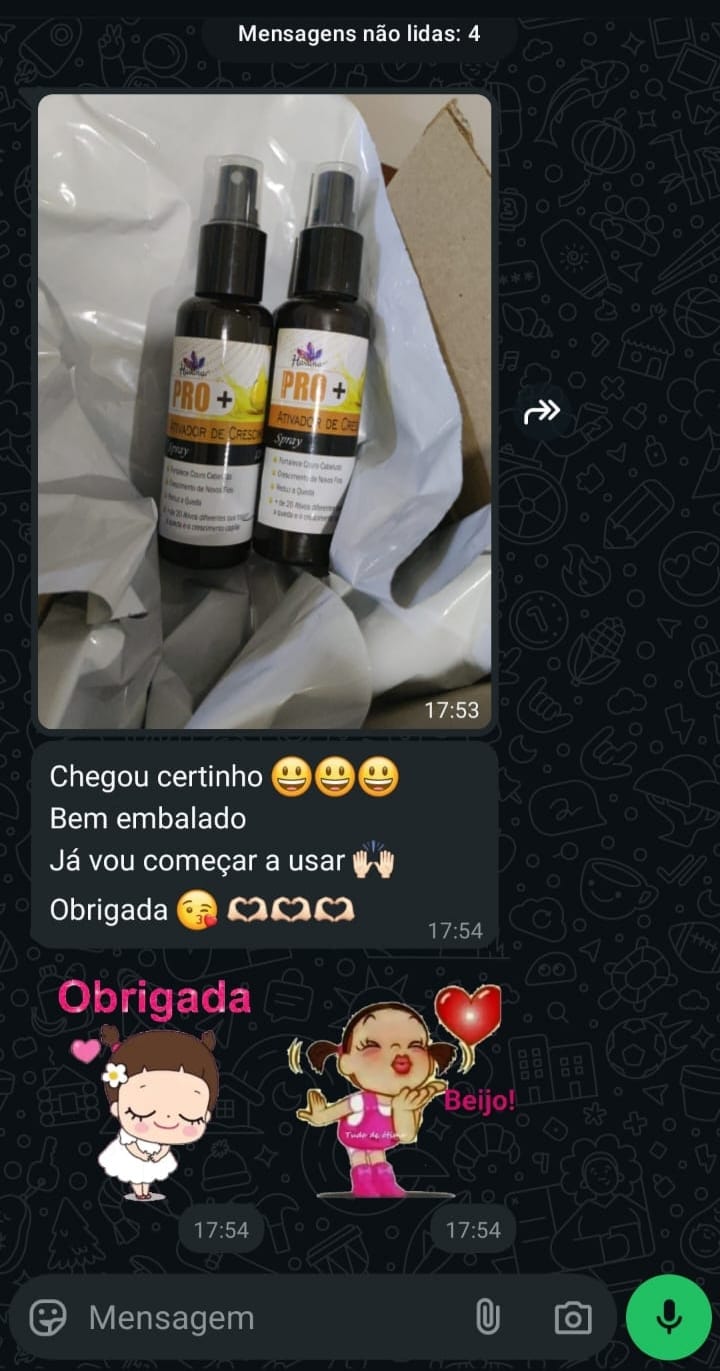
Task: Tap the forward arrow beside the photo
Action: pyautogui.click(x=541, y=410)
